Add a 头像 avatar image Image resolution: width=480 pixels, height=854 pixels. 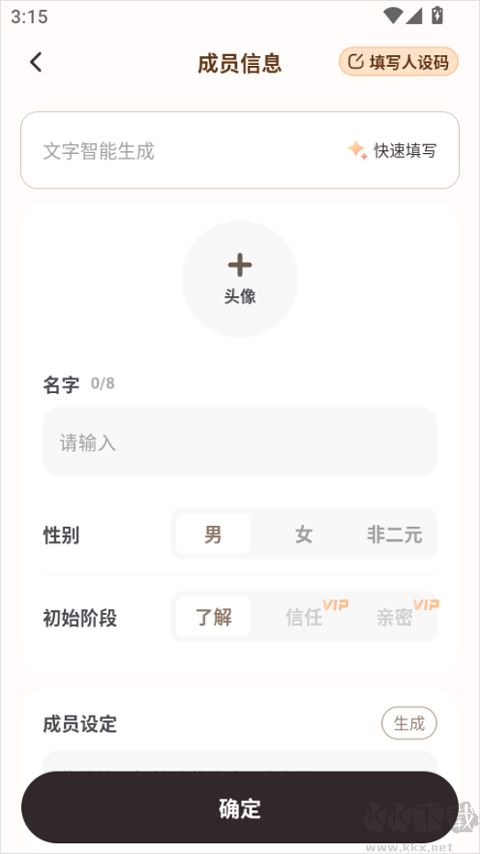(x=240, y=279)
